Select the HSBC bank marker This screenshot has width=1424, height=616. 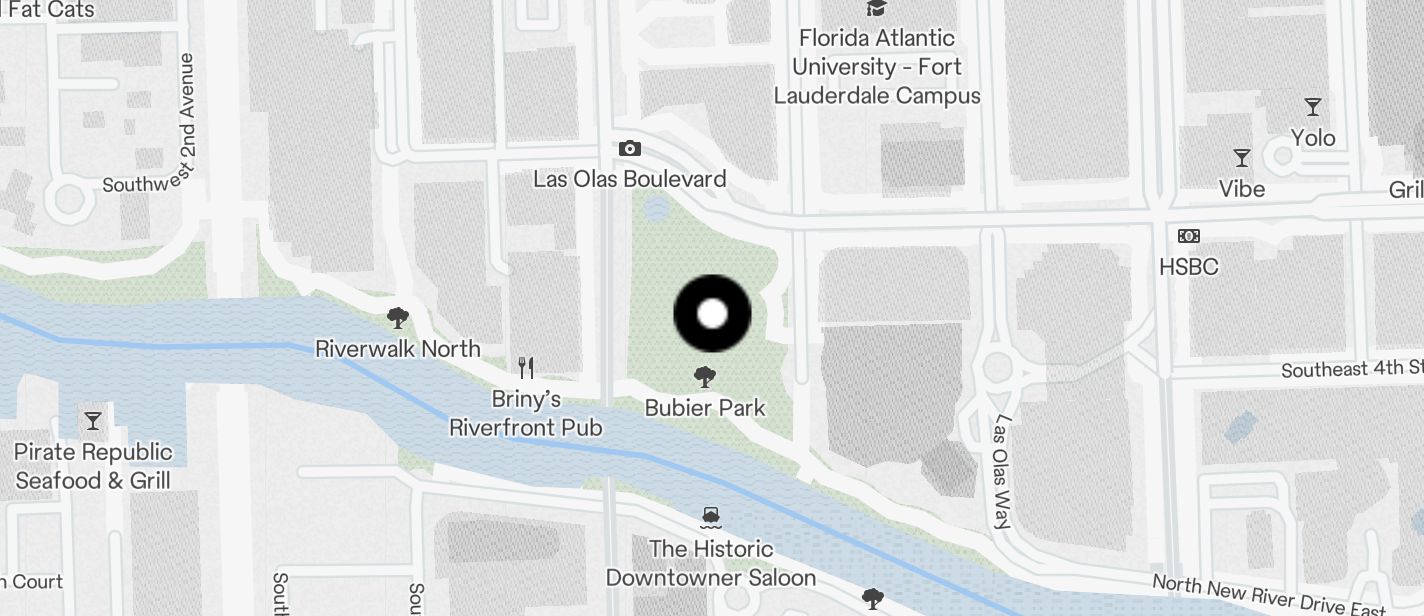(x=1189, y=236)
